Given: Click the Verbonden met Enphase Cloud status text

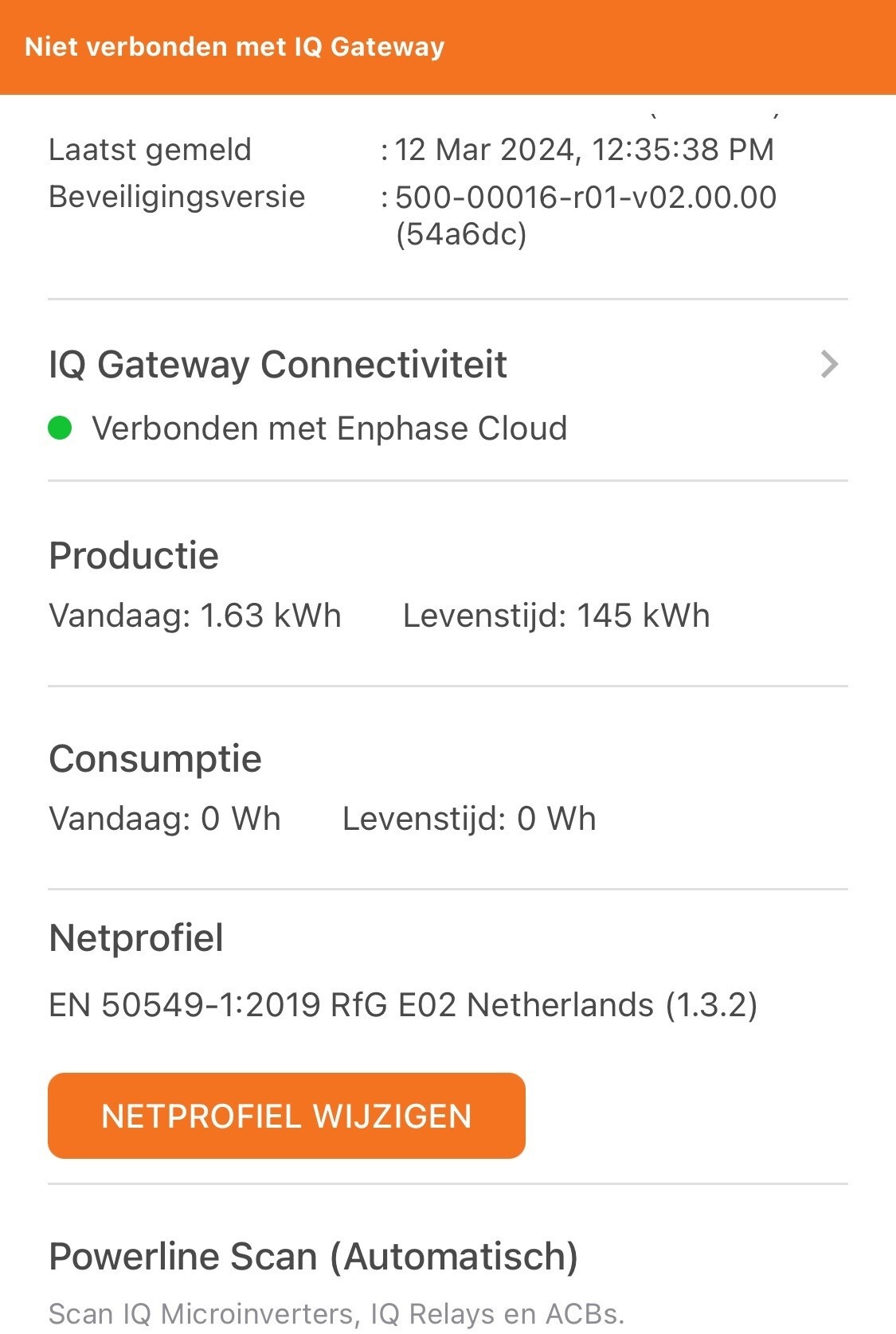Looking at the screenshot, I should (x=330, y=428).
